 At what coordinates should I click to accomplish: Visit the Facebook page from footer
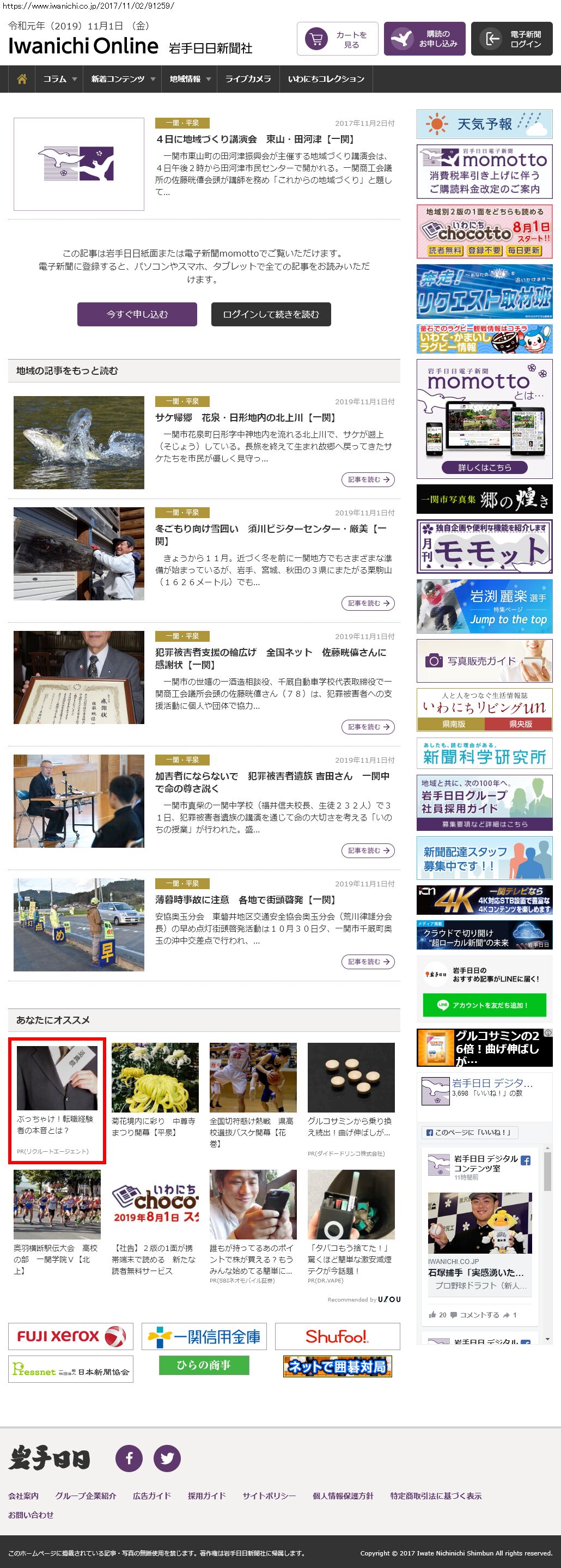click(x=129, y=1458)
